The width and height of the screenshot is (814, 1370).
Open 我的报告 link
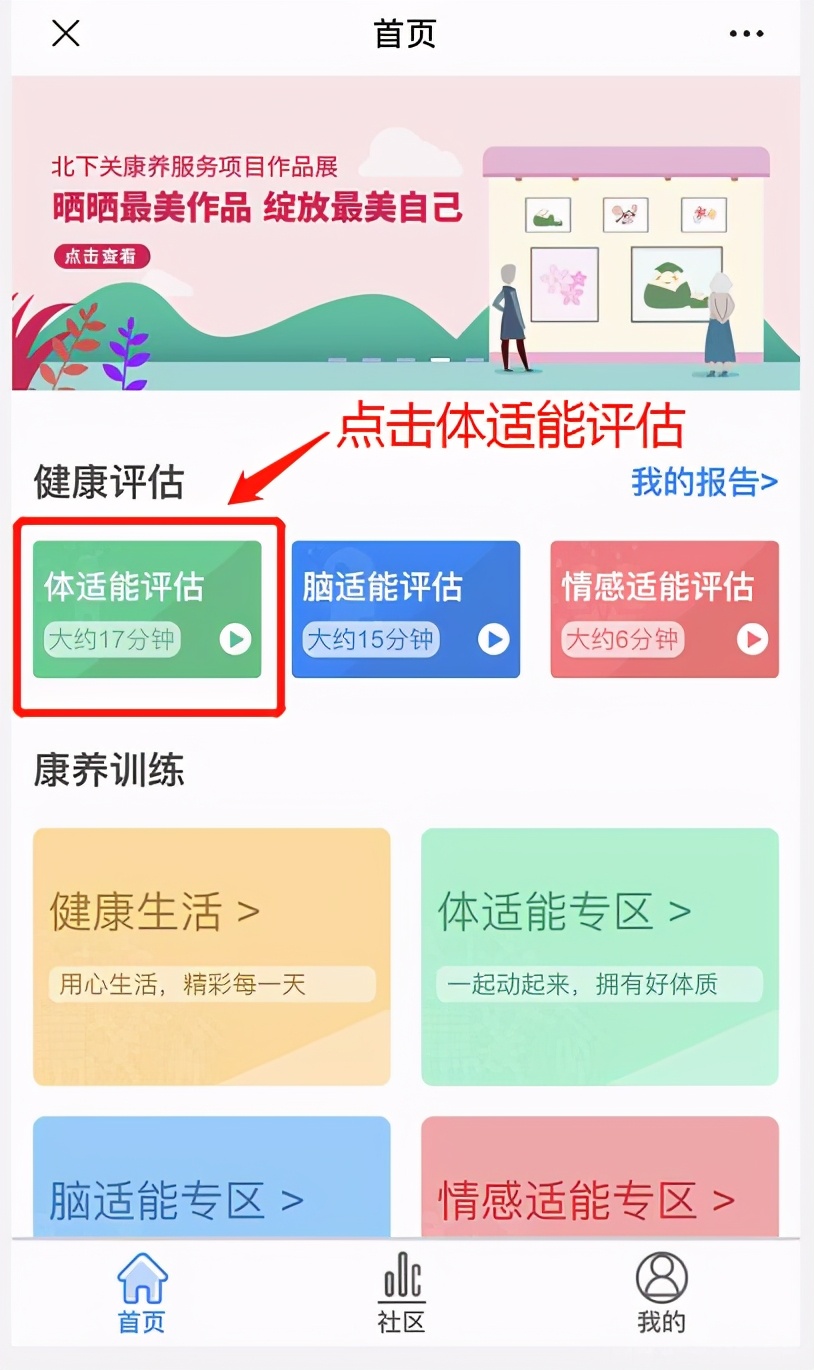pos(704,482)
